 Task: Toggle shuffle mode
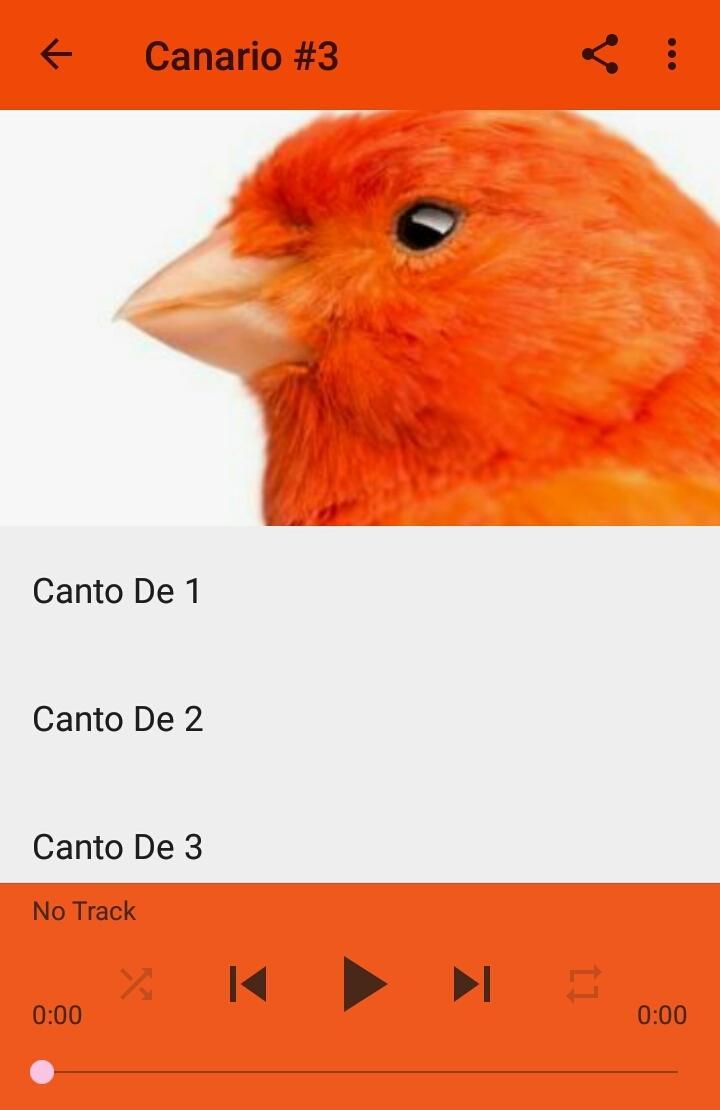coord(136,984)
